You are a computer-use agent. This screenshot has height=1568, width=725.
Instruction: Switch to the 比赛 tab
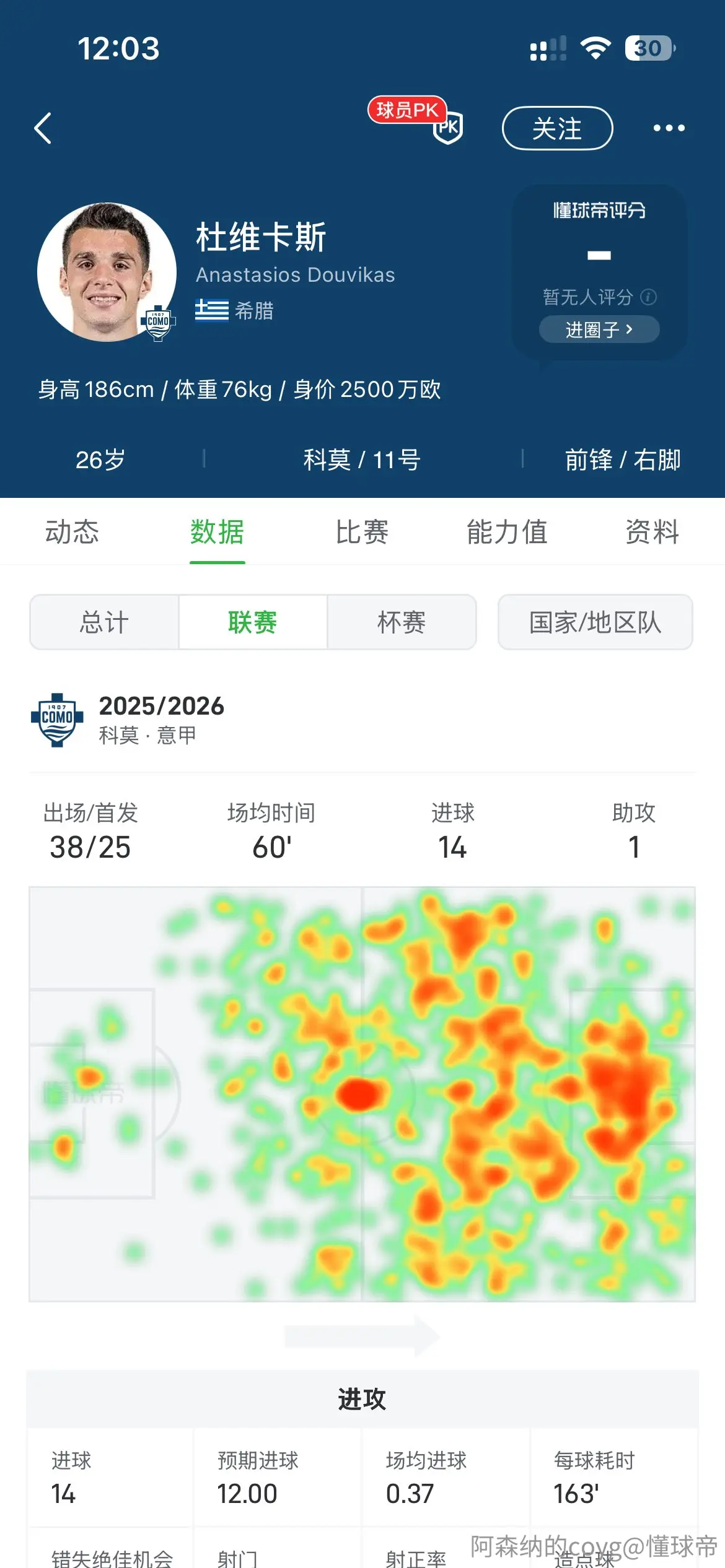[x=362, y=531]
